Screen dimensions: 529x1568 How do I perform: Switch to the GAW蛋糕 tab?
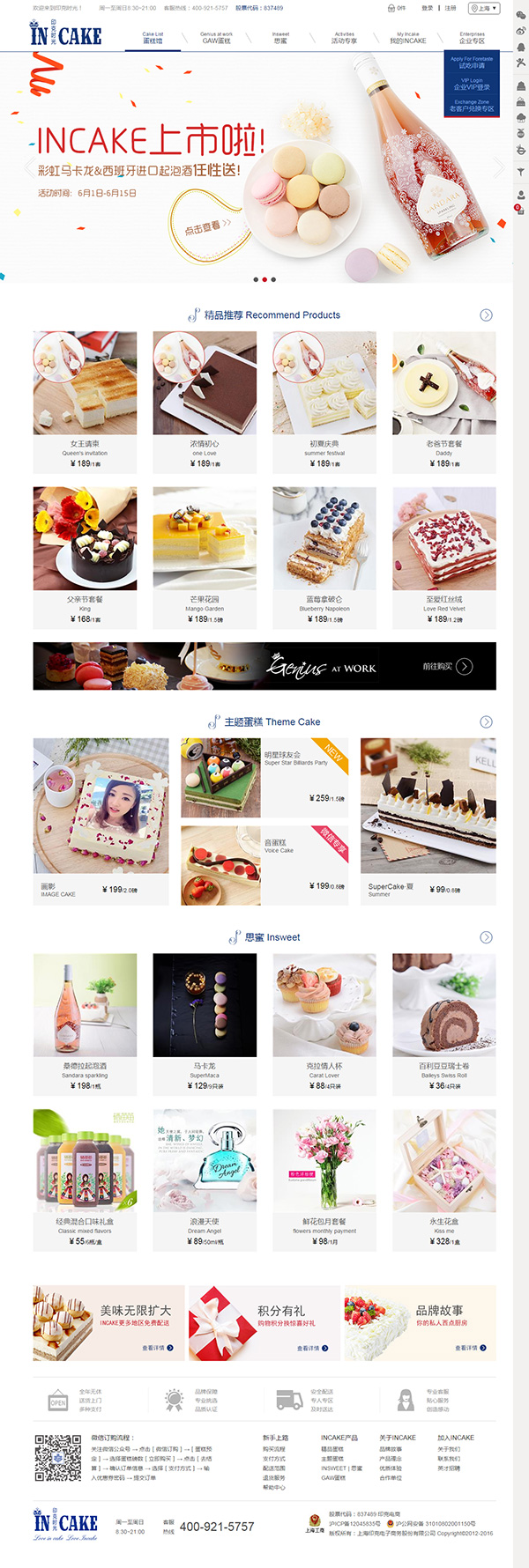(216, 38)
